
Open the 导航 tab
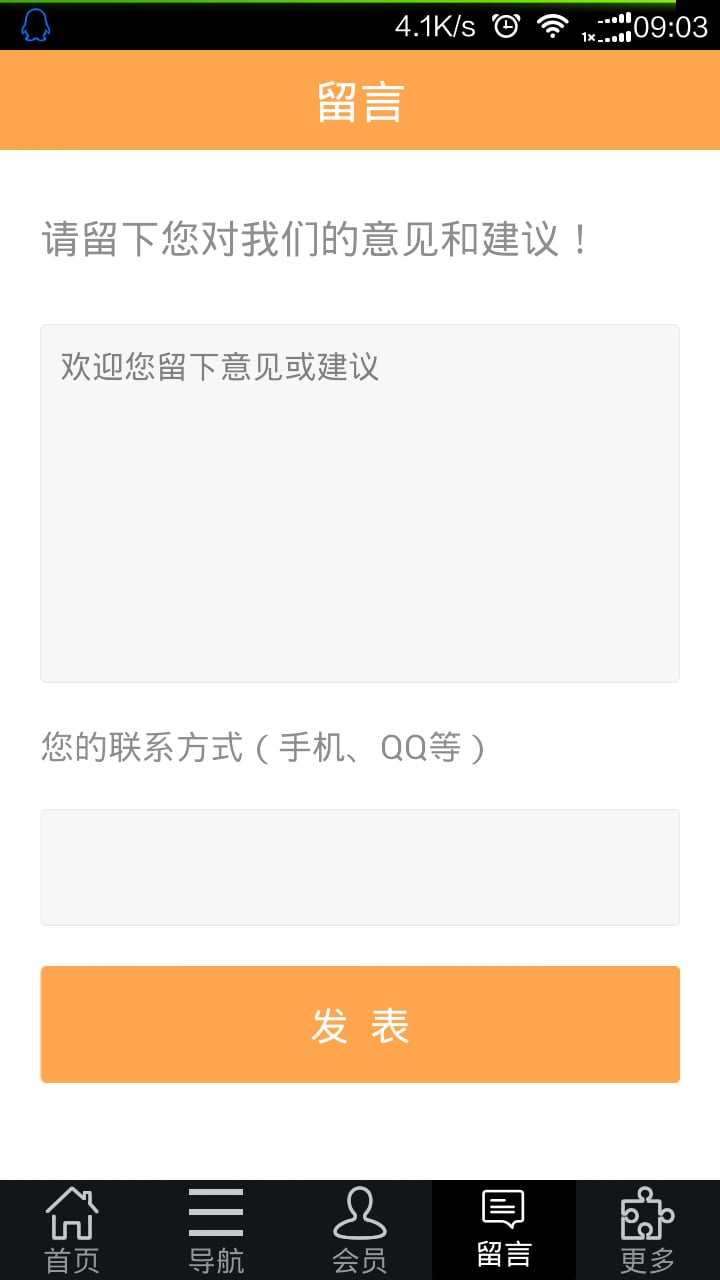215,1230
